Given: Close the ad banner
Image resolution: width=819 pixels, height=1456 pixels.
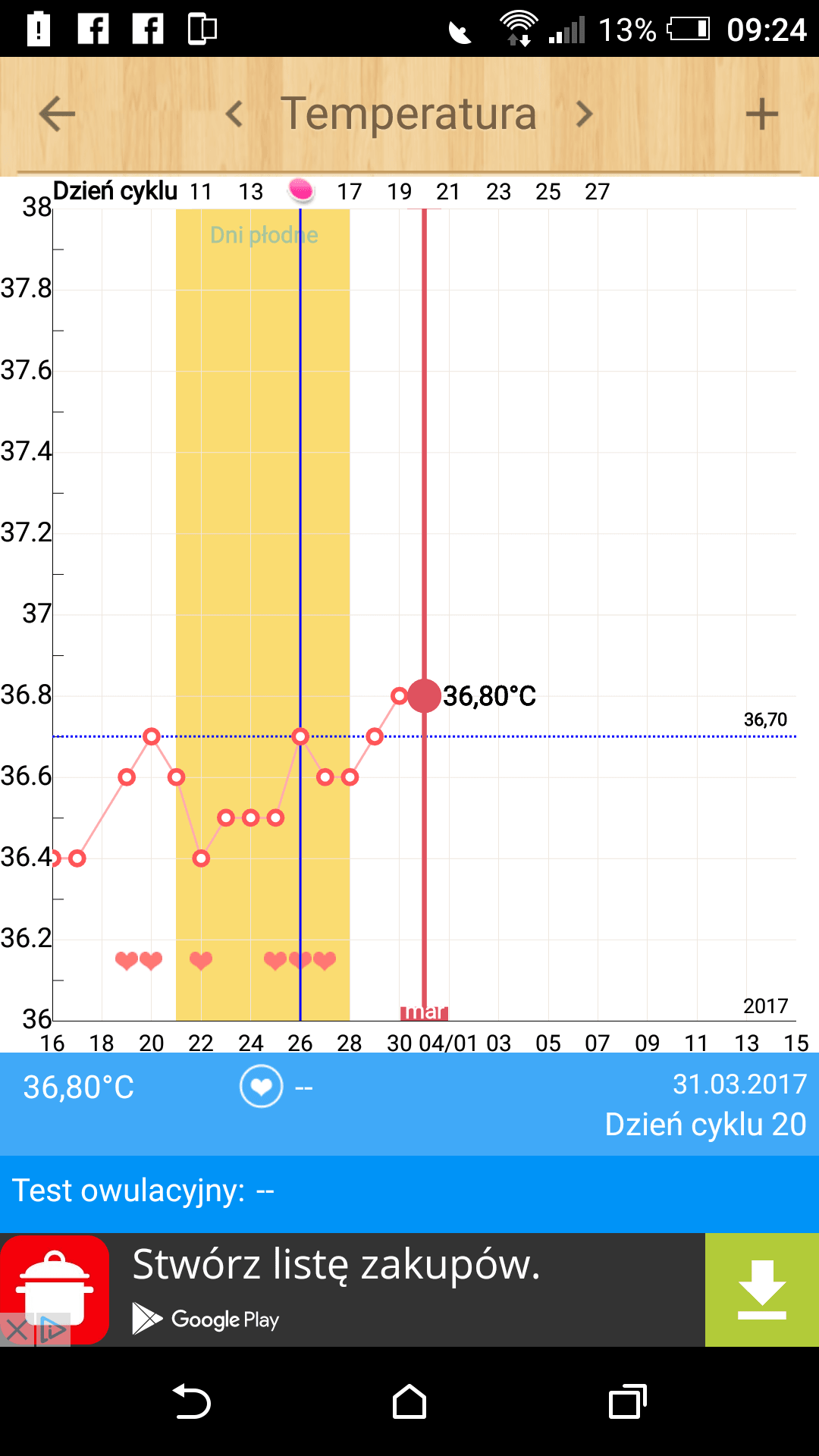Looking at the screenshot, I should (x=17, y=1330).
